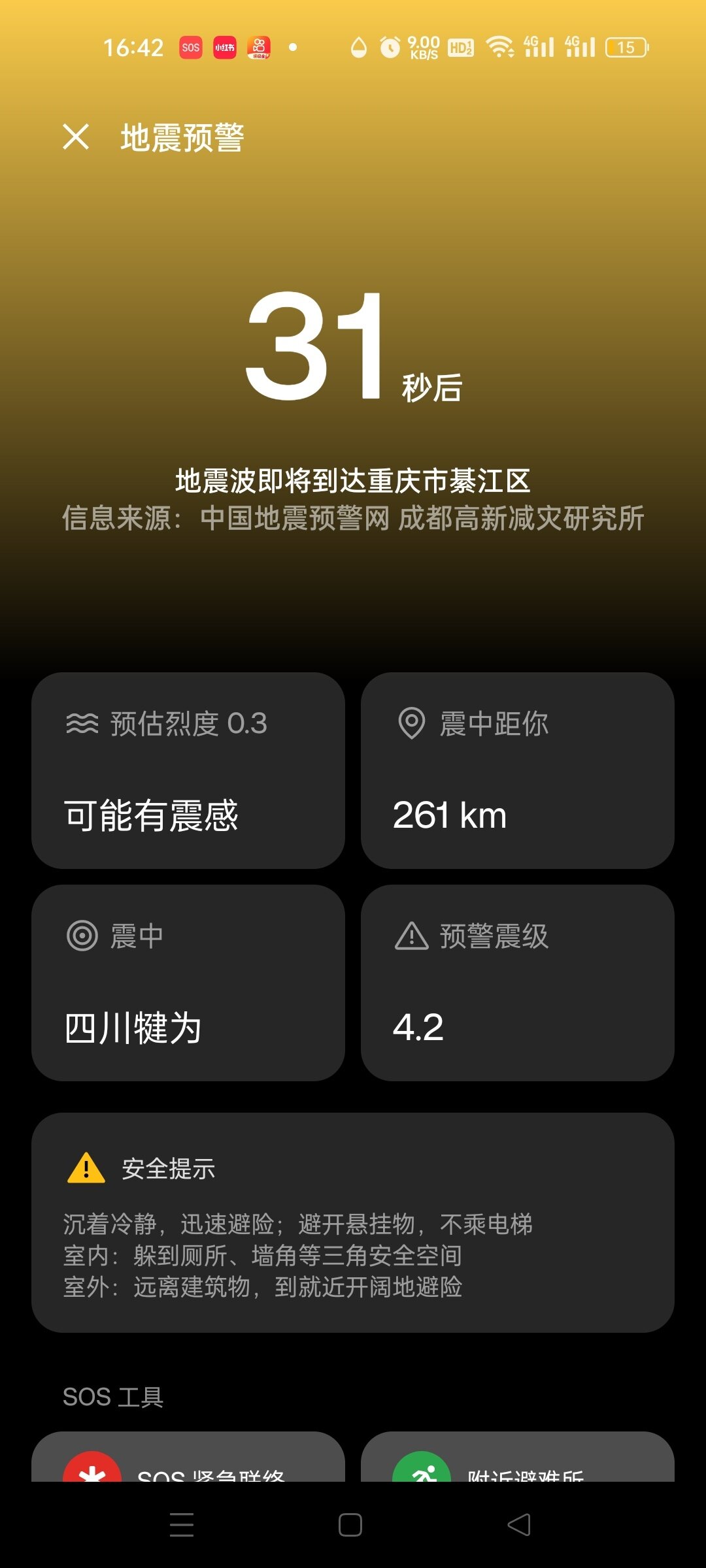706x1568 pixels.
Task: Go back using the system back button
Action: point(519,1525)
